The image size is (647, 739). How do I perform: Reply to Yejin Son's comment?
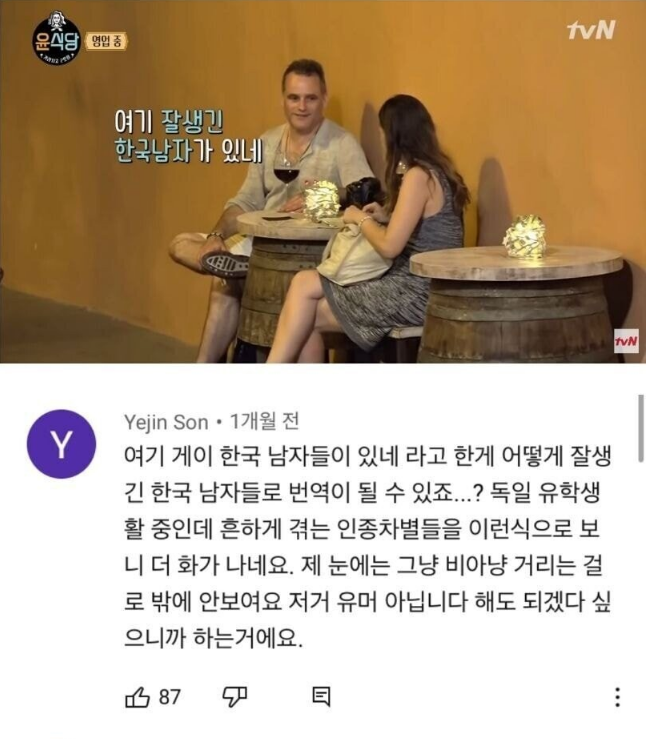click(x=321, y=697)
